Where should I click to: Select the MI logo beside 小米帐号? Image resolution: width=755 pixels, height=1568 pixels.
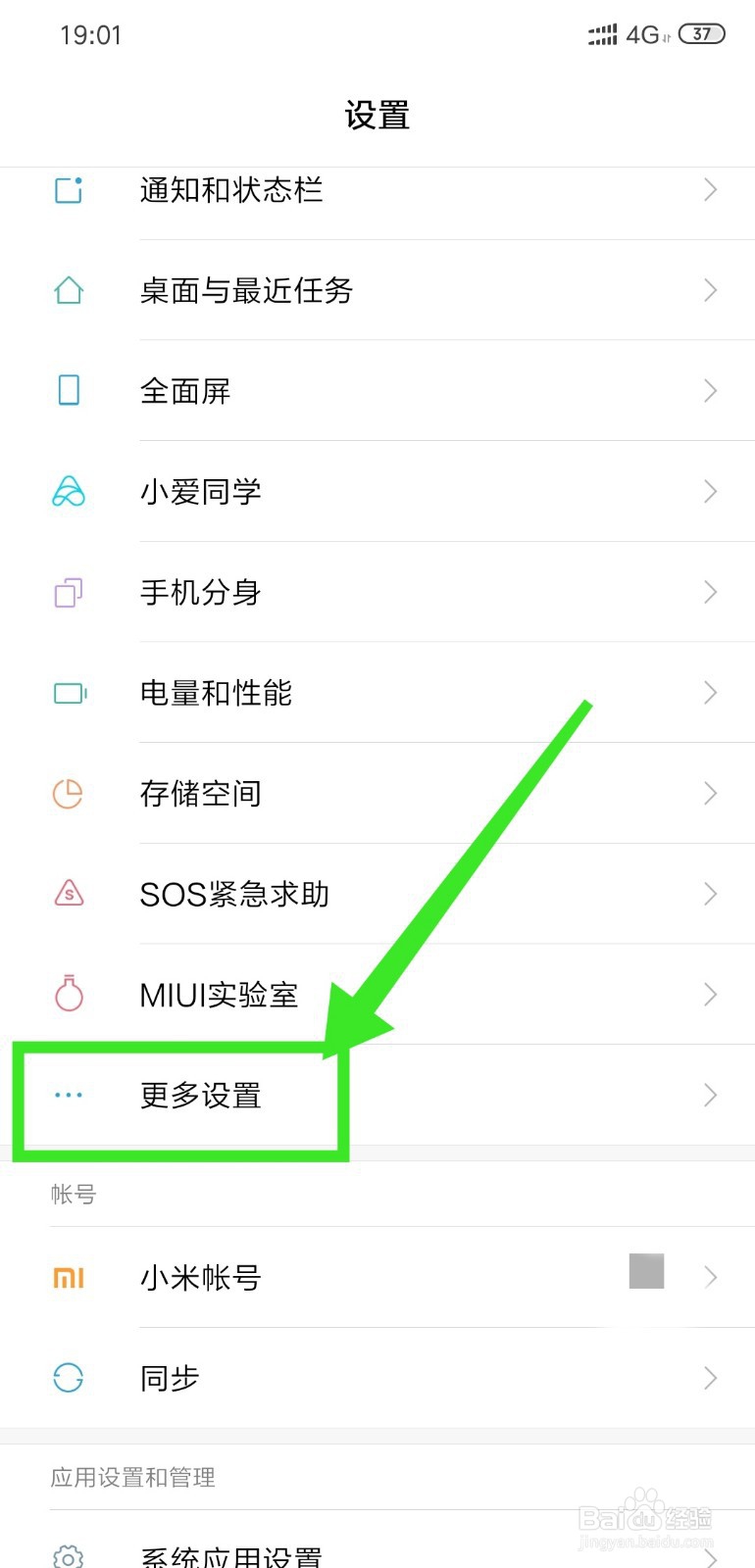click(67, 1277)
